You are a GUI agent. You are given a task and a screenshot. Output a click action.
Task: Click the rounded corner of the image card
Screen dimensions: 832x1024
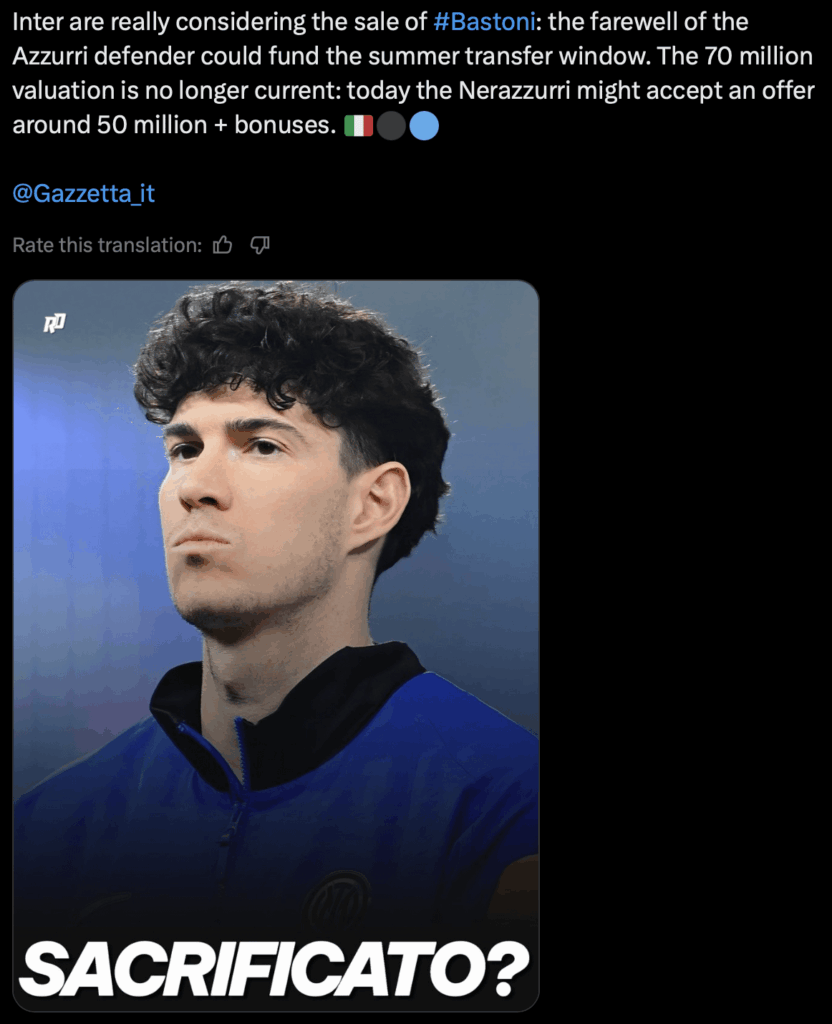25,295
